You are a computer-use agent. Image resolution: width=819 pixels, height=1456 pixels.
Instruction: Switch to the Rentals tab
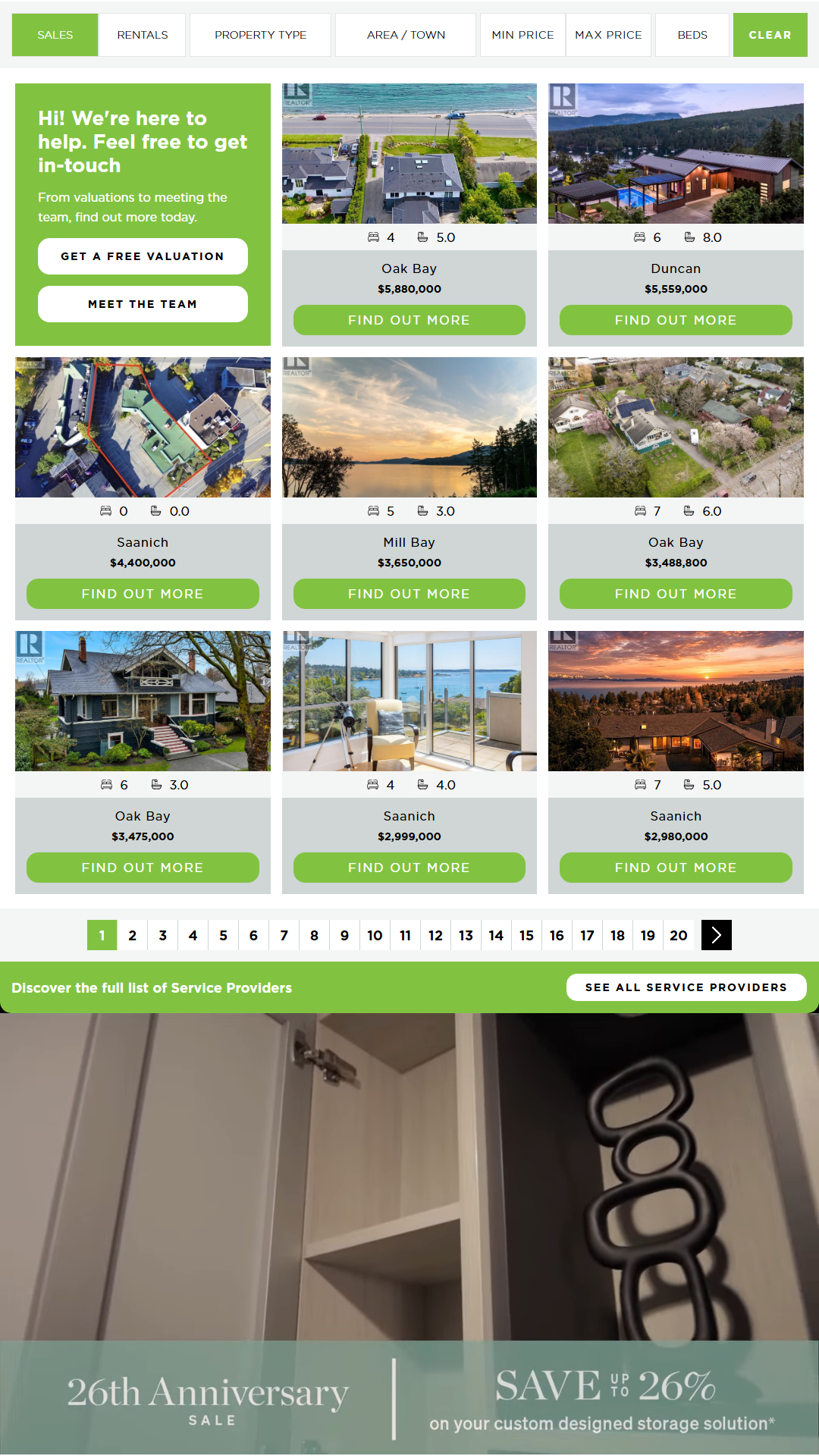click(x=142, y=35)
